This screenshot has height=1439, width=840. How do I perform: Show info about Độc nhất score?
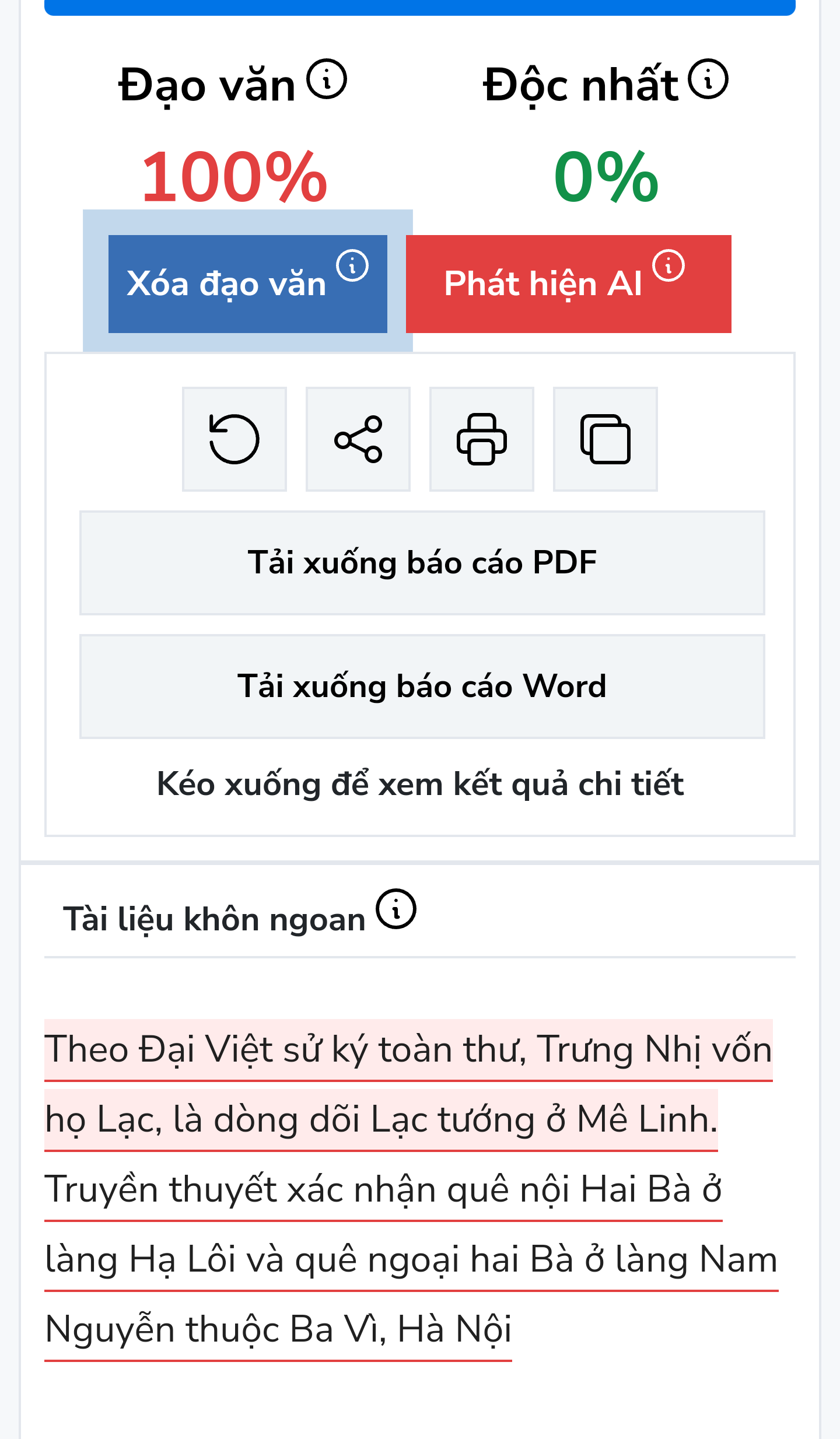(x=708, y=79)
